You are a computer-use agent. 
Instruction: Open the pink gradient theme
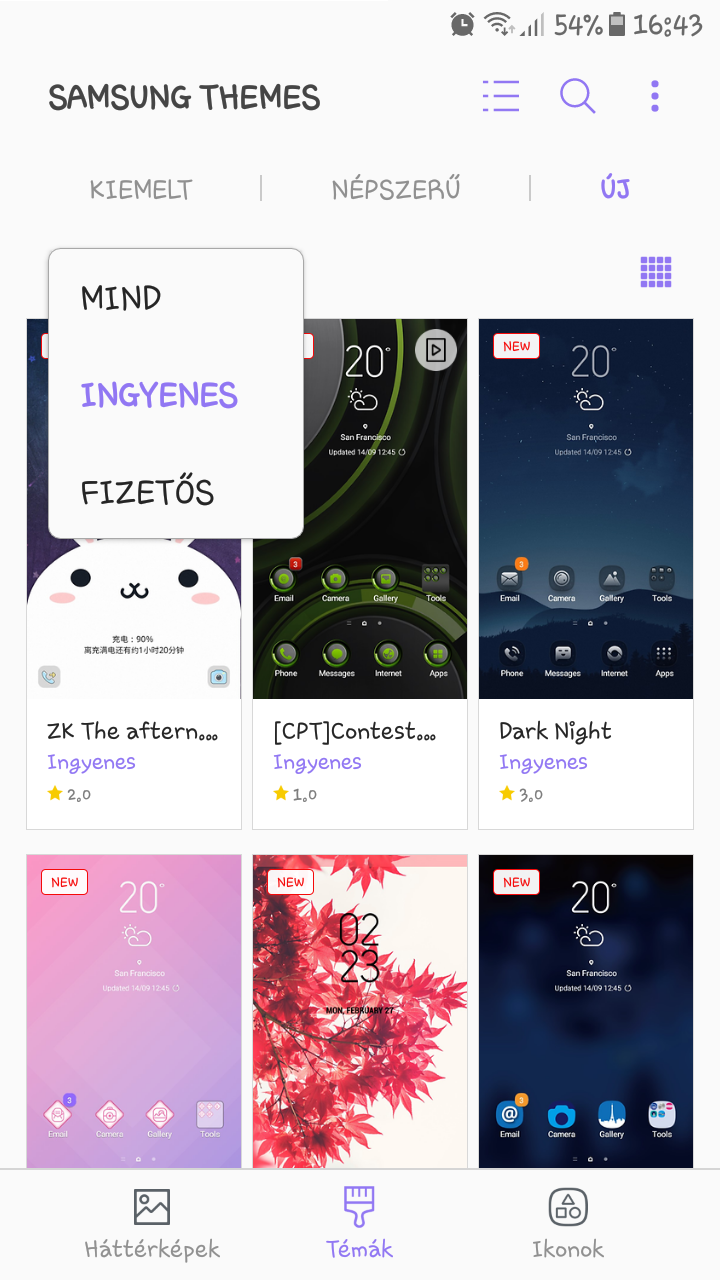click(134, 1011)
